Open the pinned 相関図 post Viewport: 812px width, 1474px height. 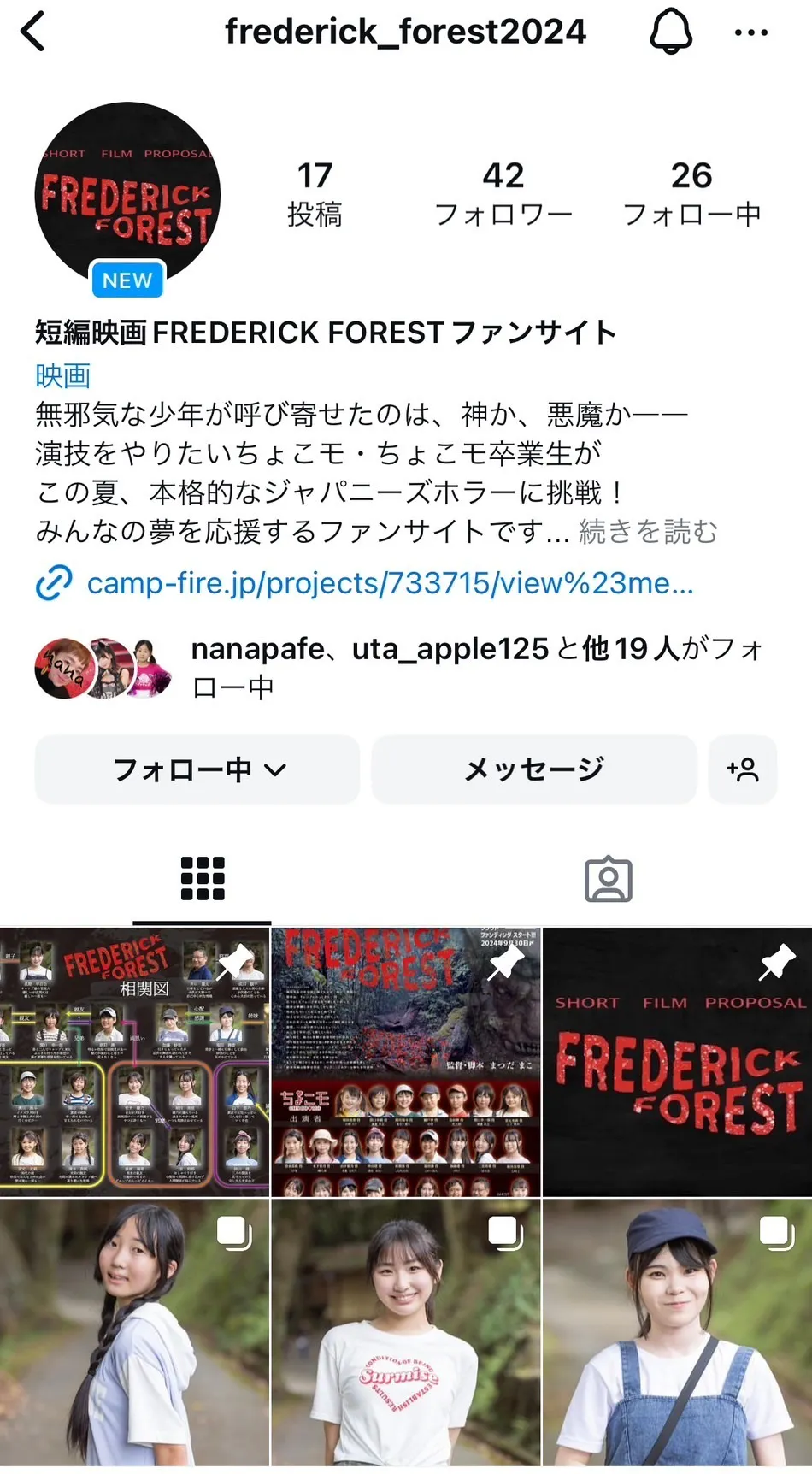click(x=134, y=1062)
